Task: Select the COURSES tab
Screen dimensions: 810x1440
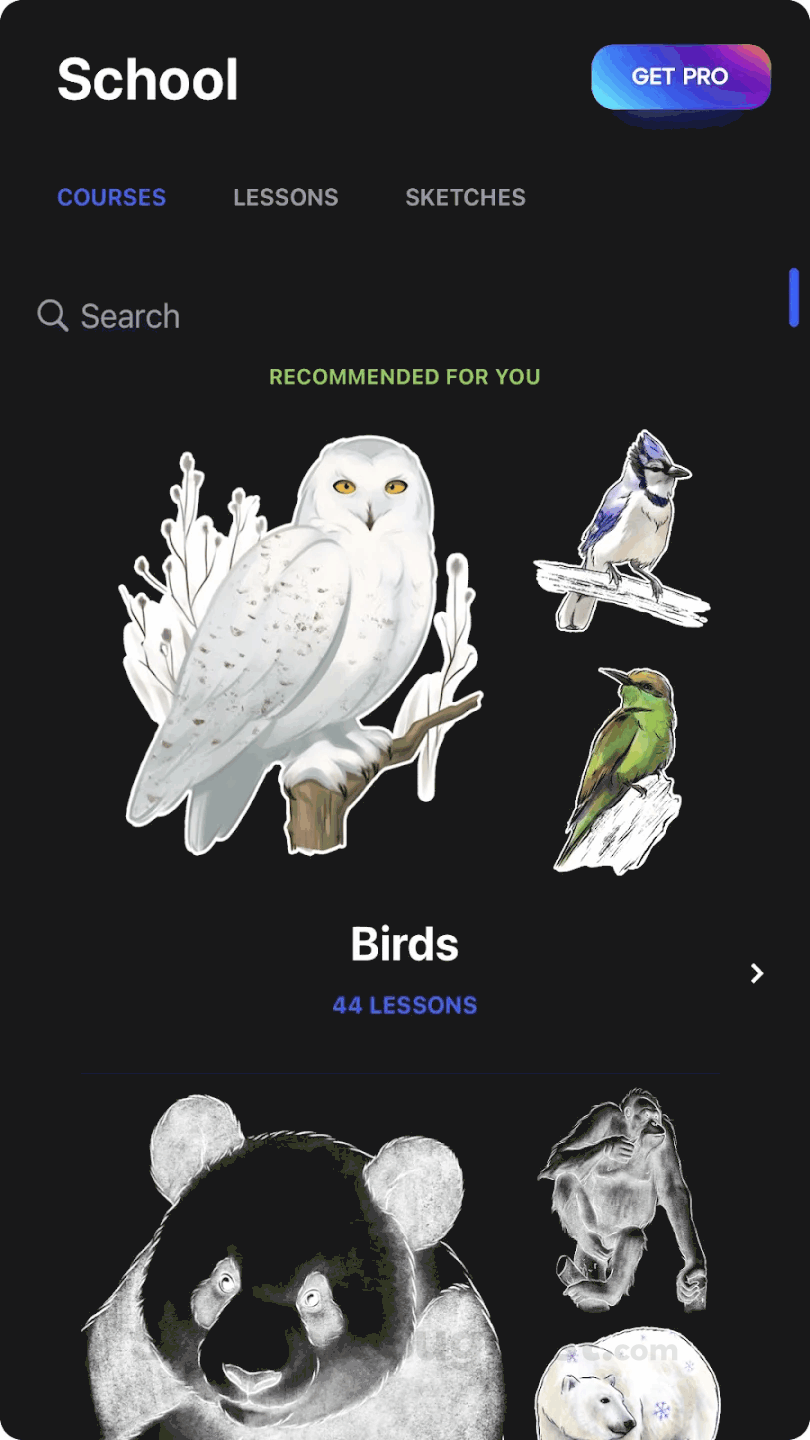Action: tap(112, 197)
